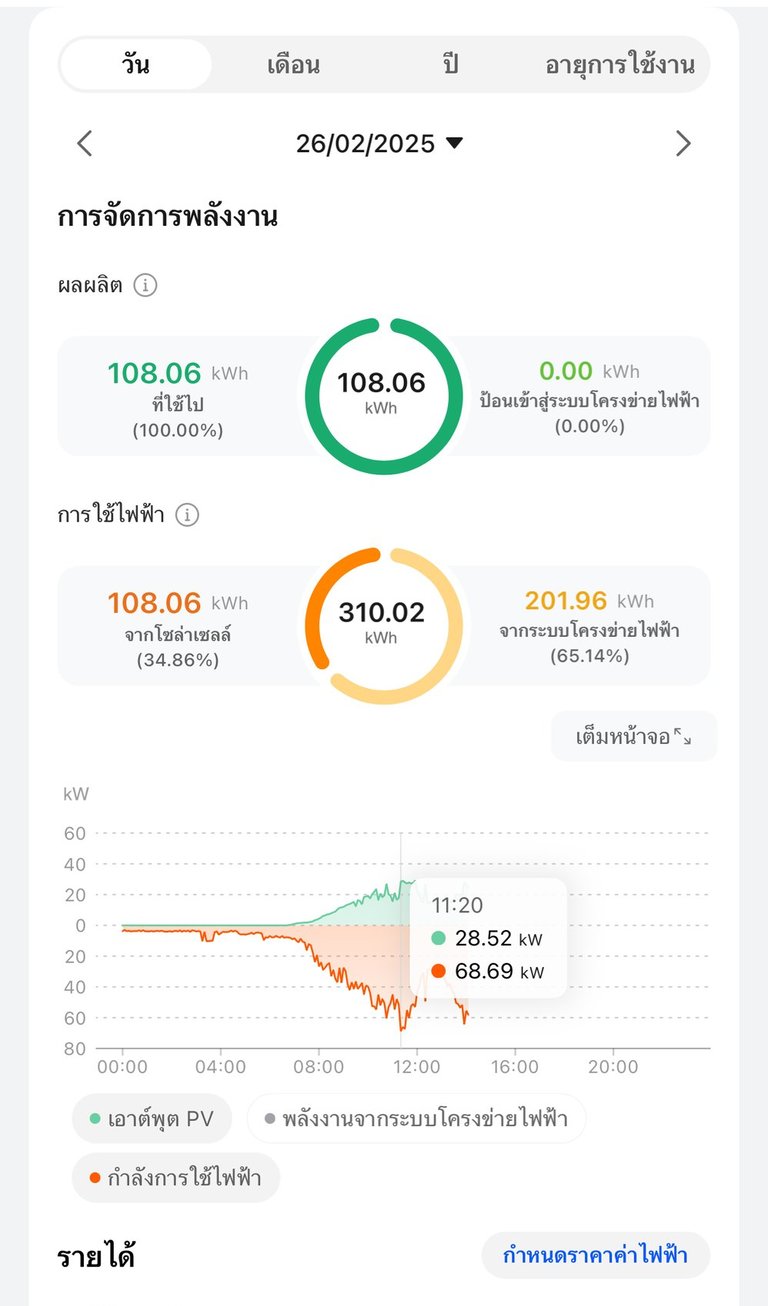This screenshot has height=1306, width=768.
Task: Select the วัน tab
Action: (136, 65)
